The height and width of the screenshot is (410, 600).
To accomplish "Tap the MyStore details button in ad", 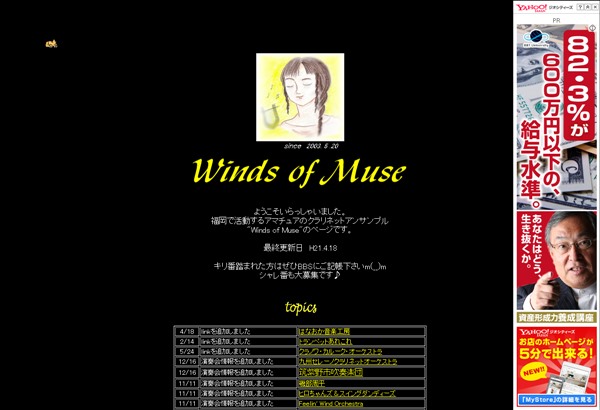I will click(556, 401).
